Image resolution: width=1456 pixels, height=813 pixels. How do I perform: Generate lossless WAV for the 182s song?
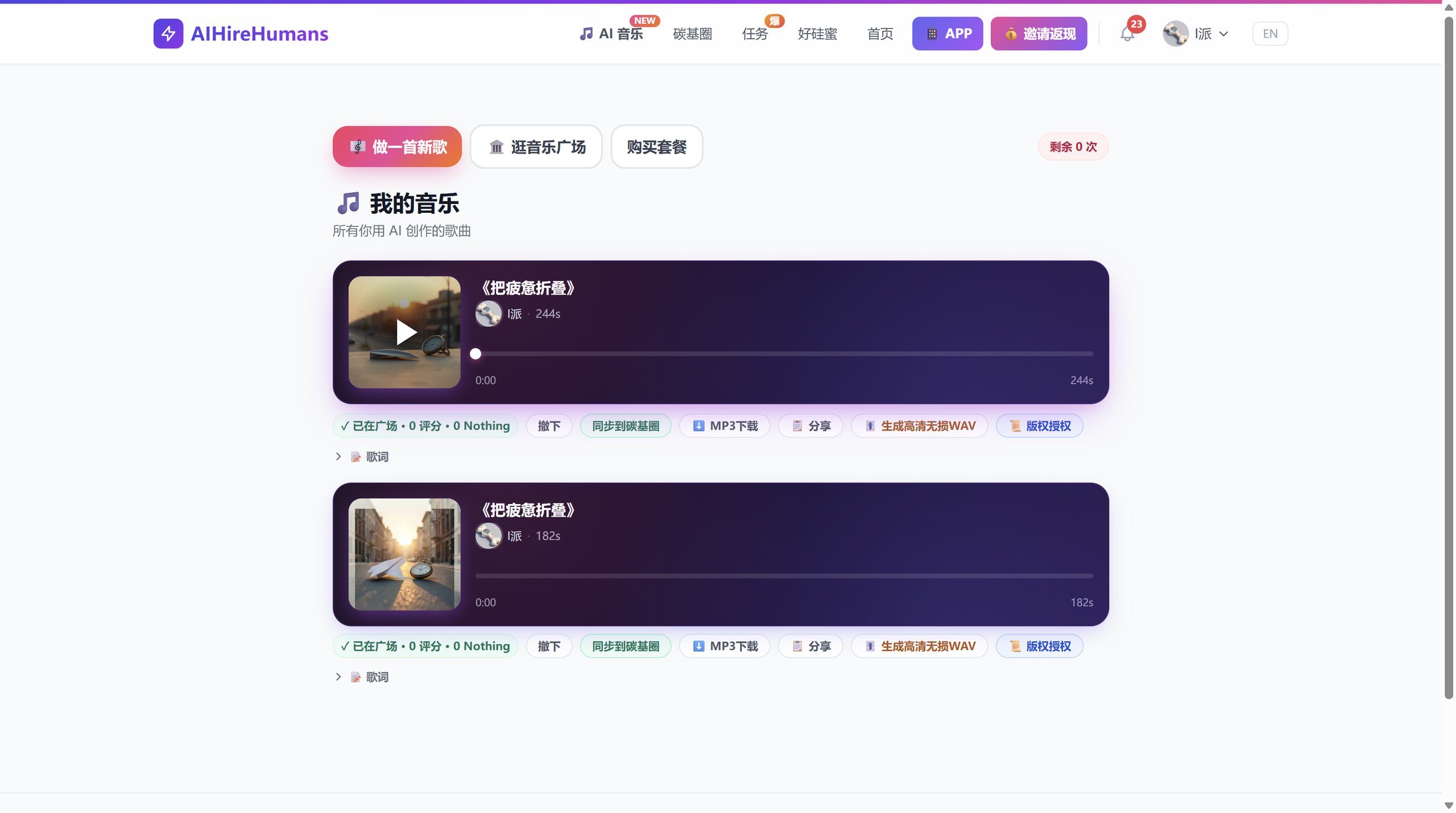(920, 646)
